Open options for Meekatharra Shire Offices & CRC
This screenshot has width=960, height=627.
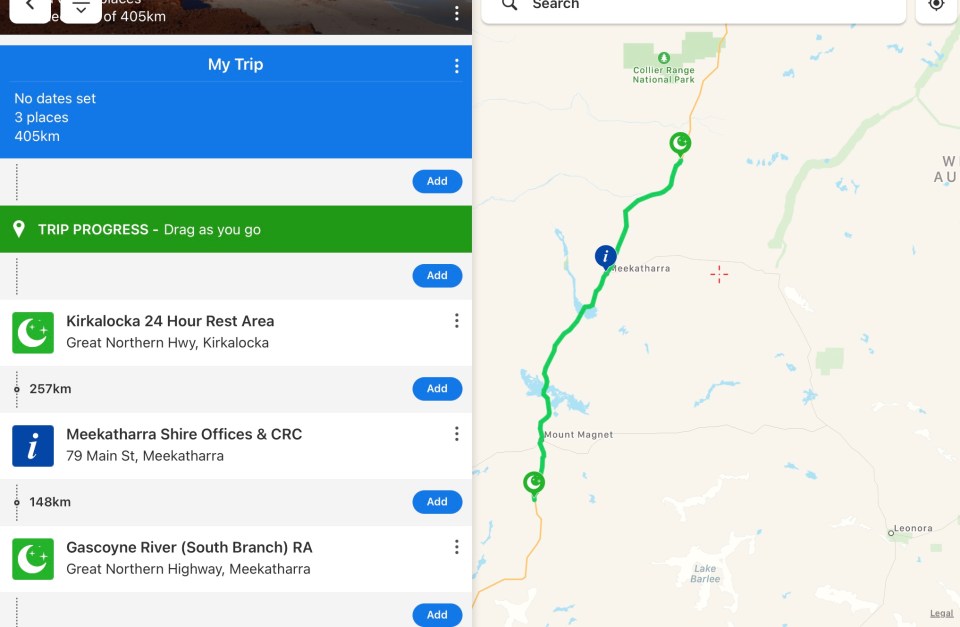coord(457,434)
